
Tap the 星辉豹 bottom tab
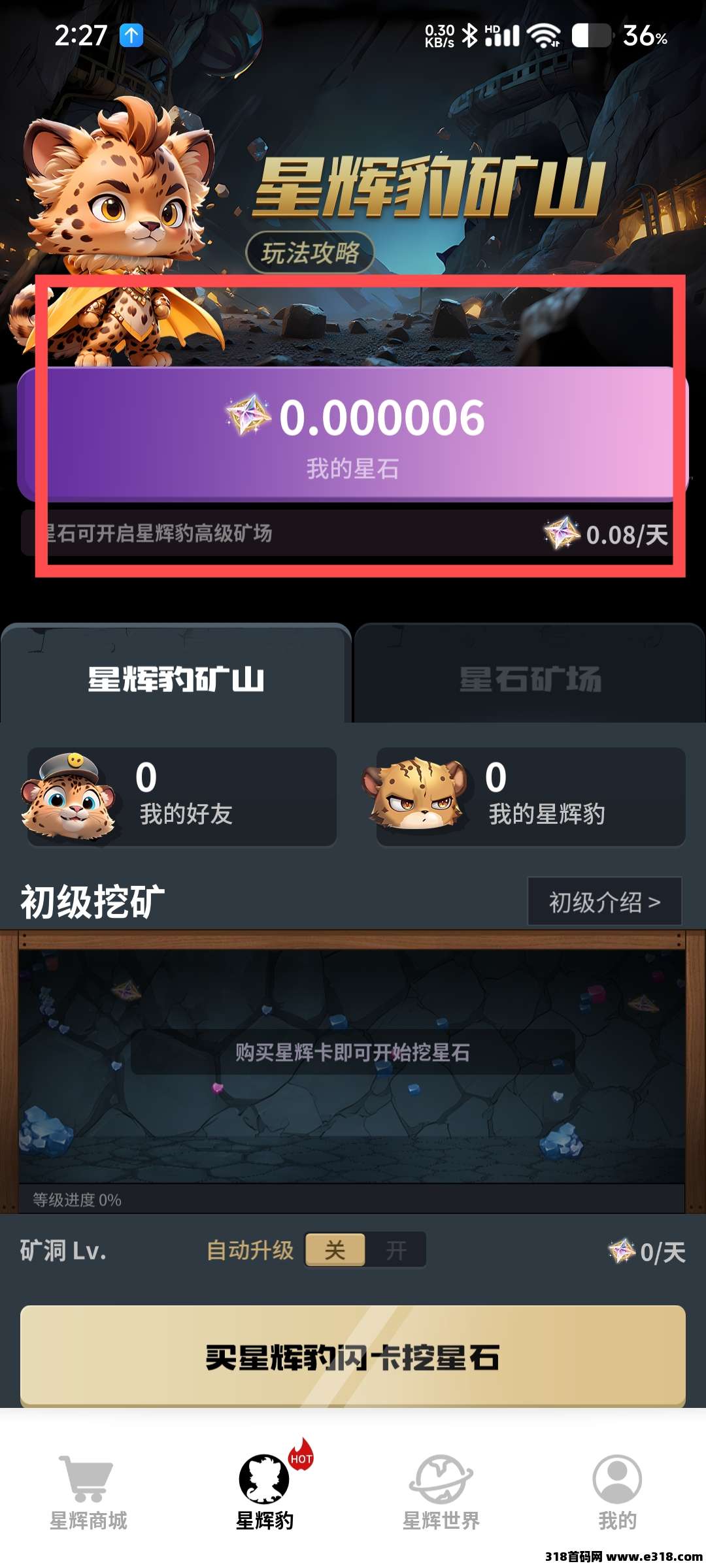point(265,1493)
